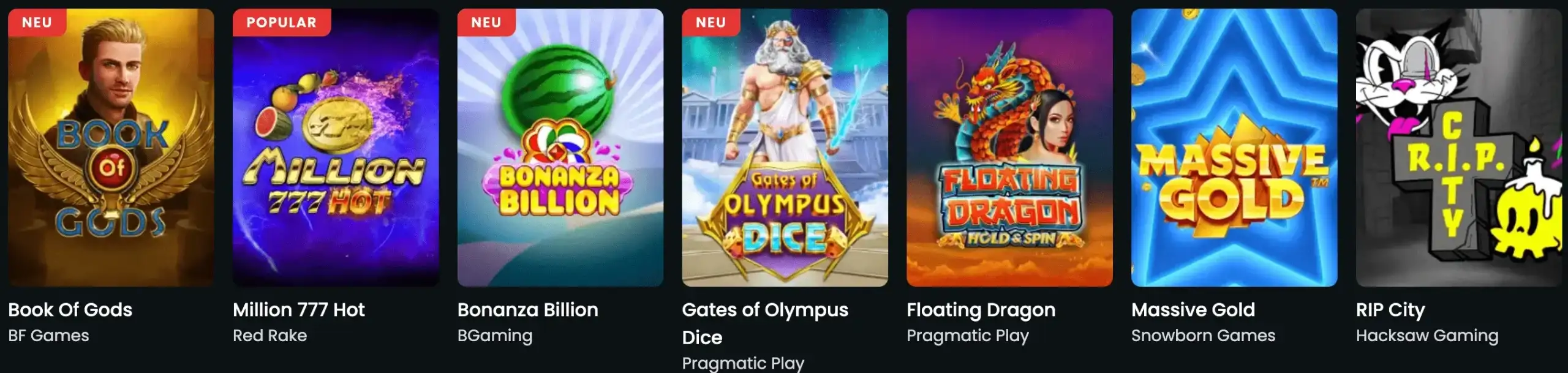Open the Book Of Gods game
Image resolution: width=1568 pixels, height=373 pixels.
pyautogui.click(x=111, y=147)
